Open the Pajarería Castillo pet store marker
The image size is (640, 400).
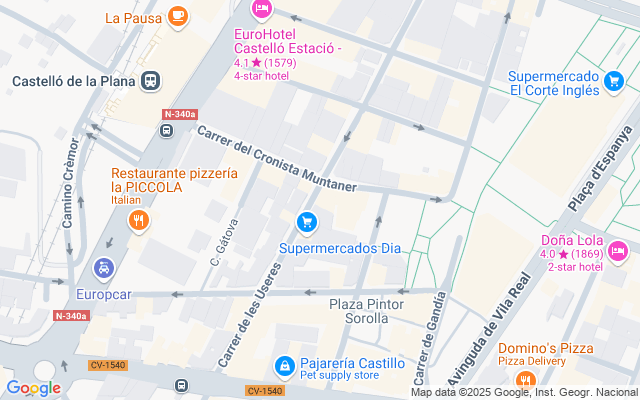pyautogui.click(x=285, y=367)
